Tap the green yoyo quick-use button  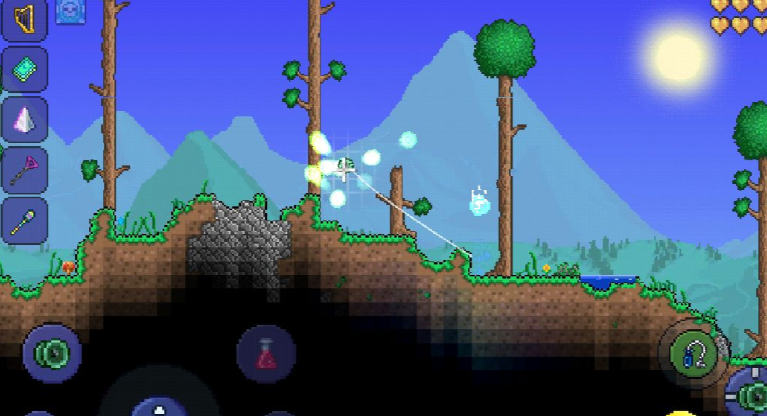[x=50, y=352]
